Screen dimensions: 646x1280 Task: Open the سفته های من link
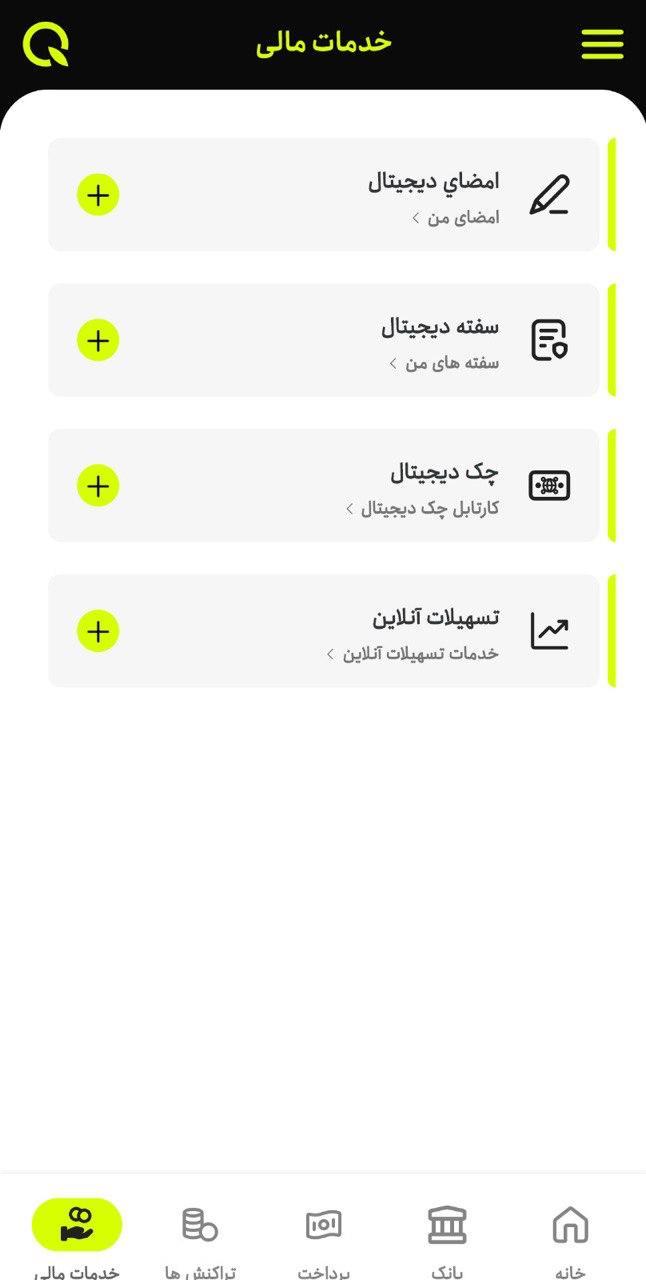(x=444, y=363)
